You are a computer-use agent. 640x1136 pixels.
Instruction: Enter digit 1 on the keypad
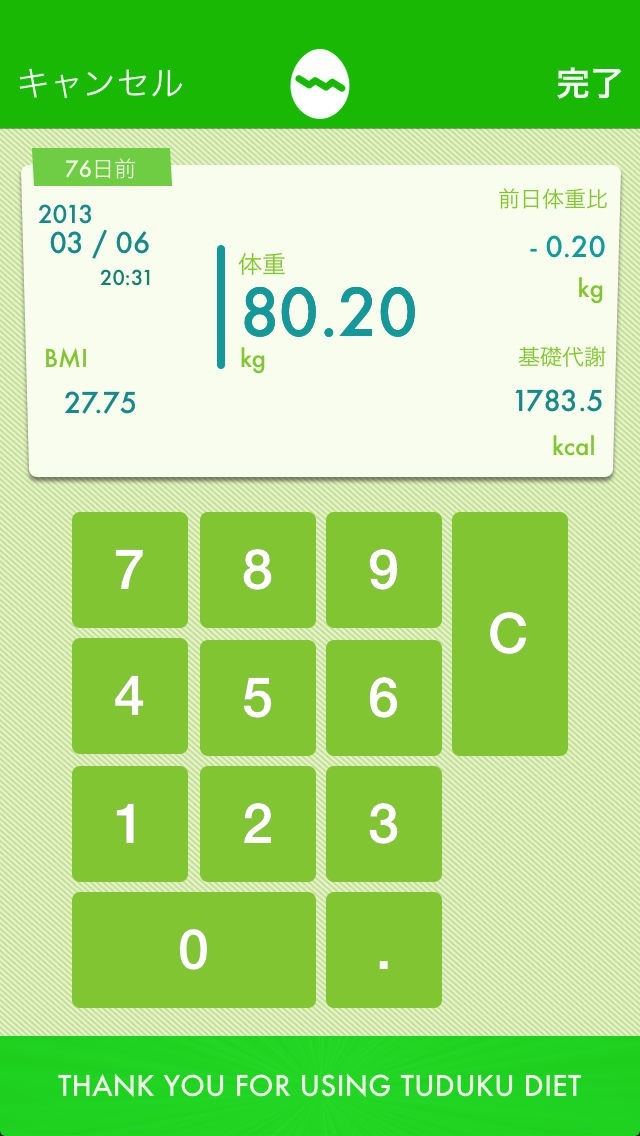pyautogui.click(x=130, y=824)
